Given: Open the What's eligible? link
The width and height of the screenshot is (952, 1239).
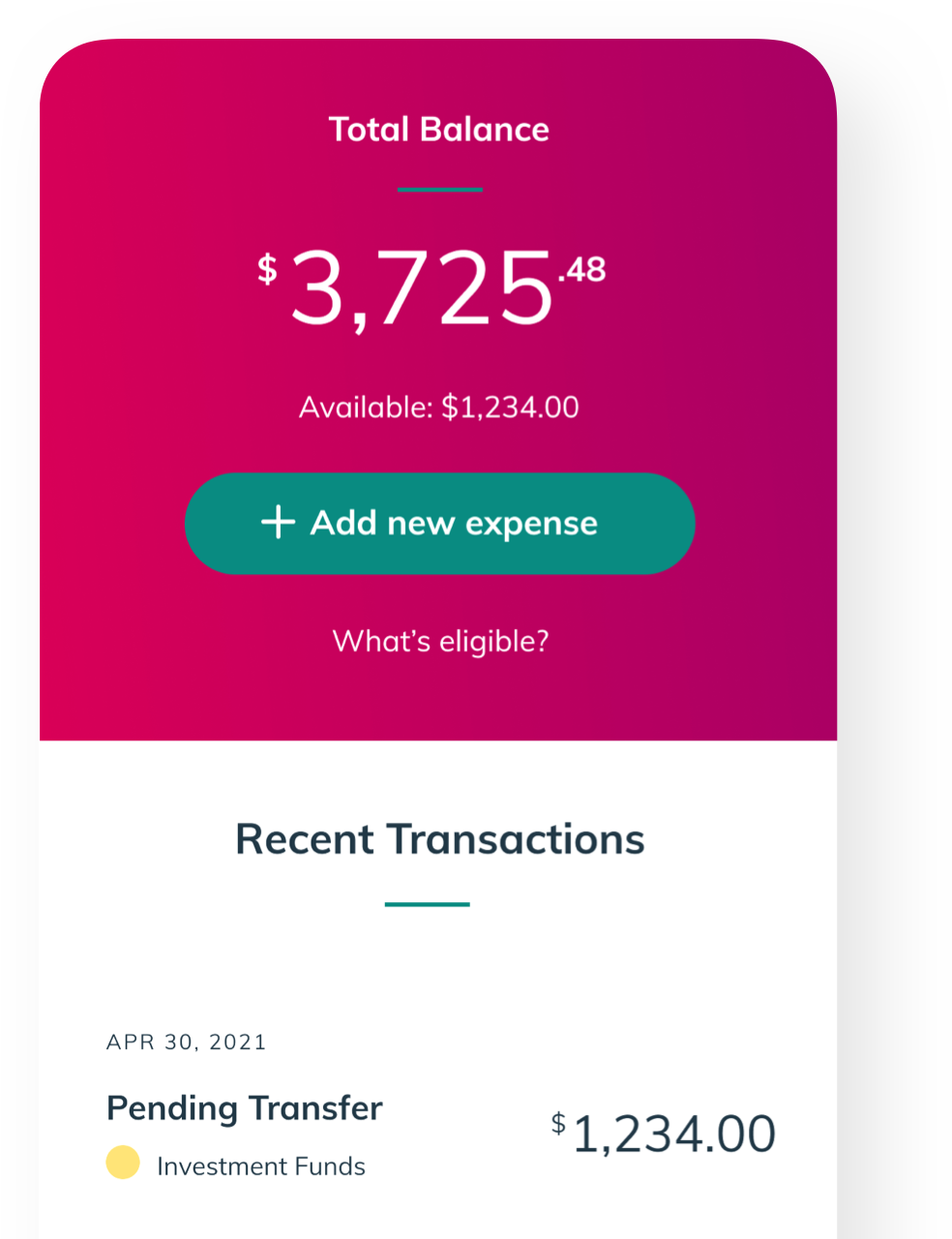Looking at the screenshot, I should [x=440, y=641].
